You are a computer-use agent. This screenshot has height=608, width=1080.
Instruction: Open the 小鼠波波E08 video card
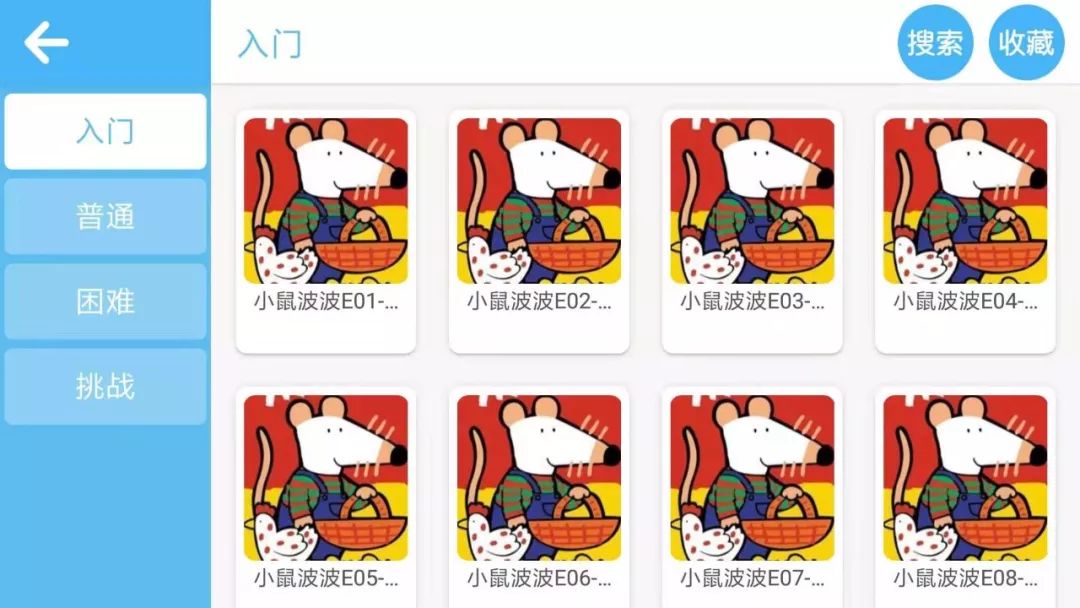965,495
